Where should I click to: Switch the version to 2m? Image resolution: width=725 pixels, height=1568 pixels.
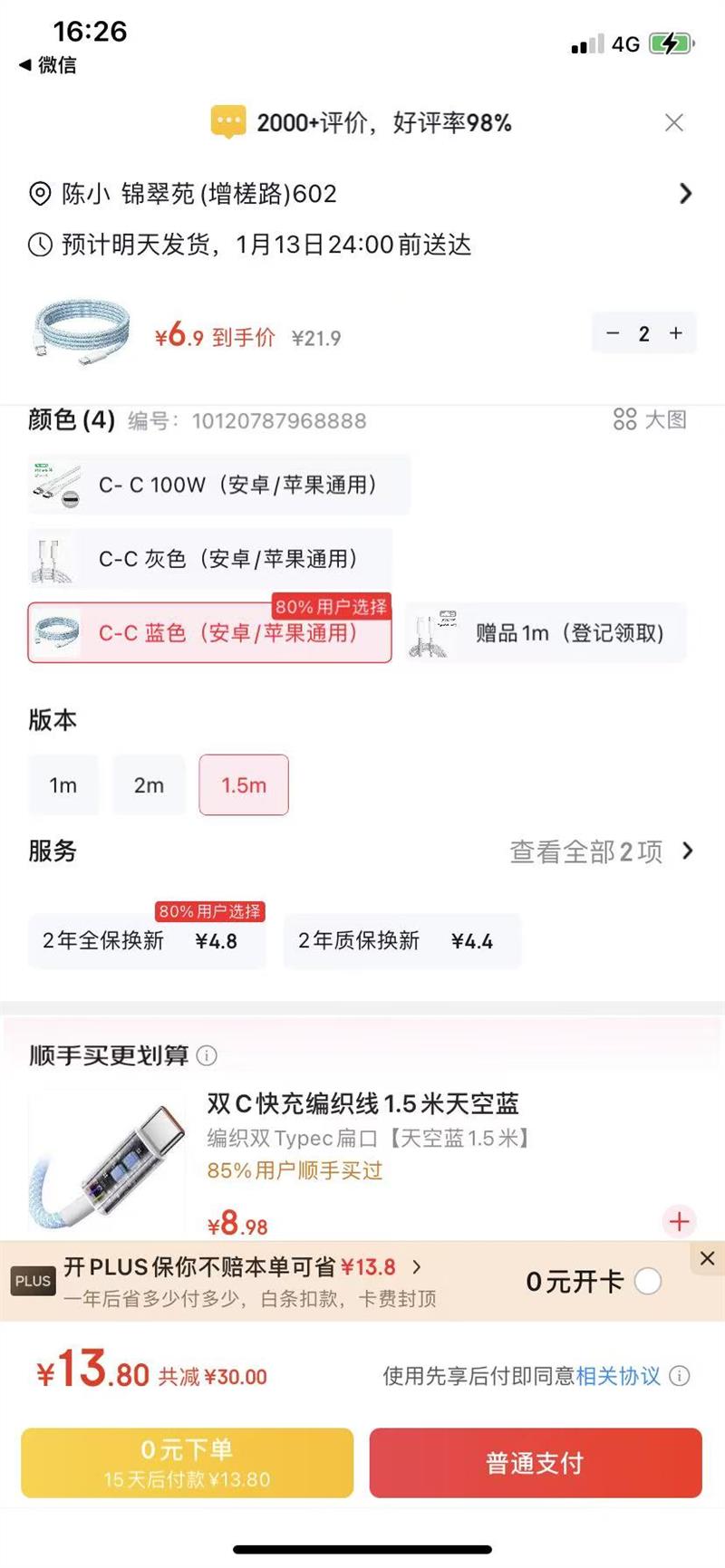(x=149, y=785)
